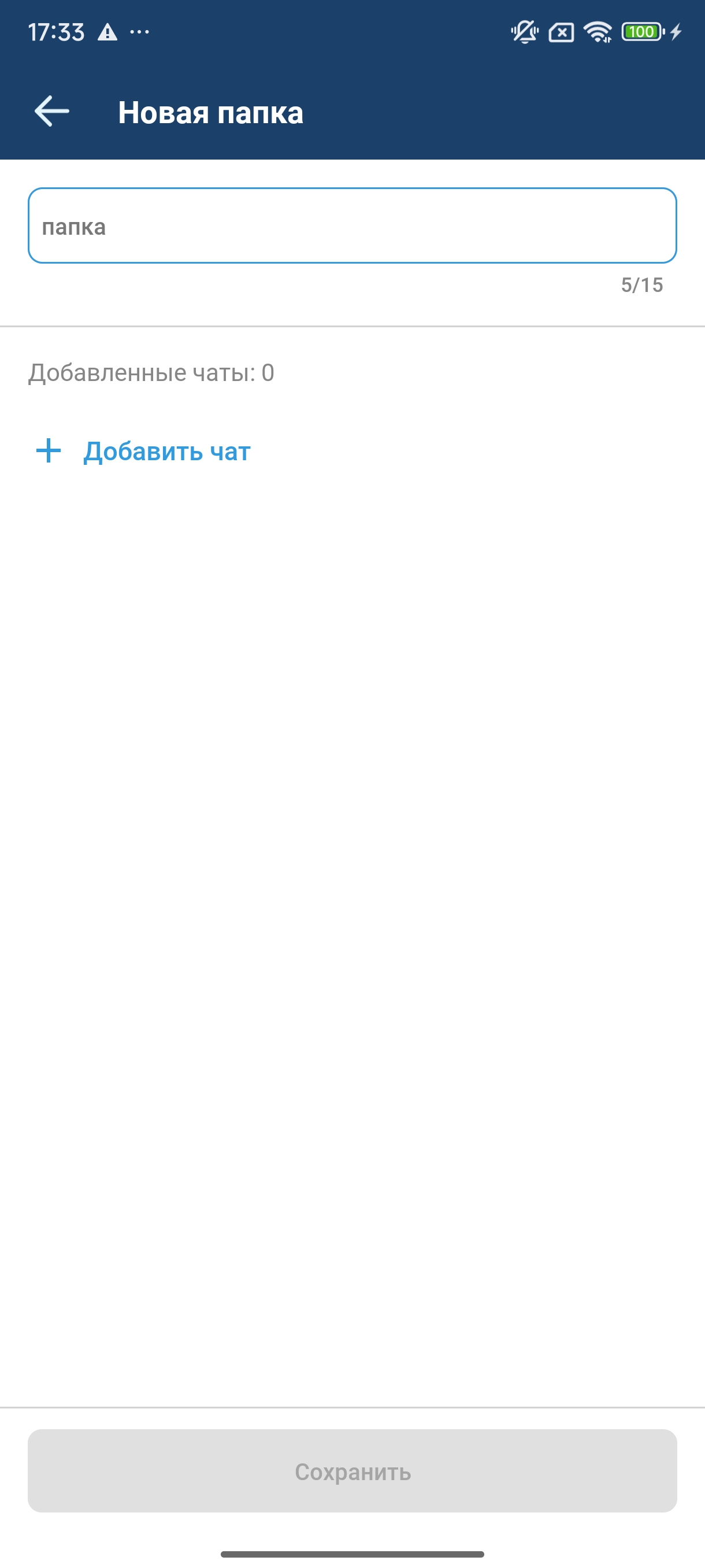
Task: Go back from the Новая папка screen
Action: point(51,112)
